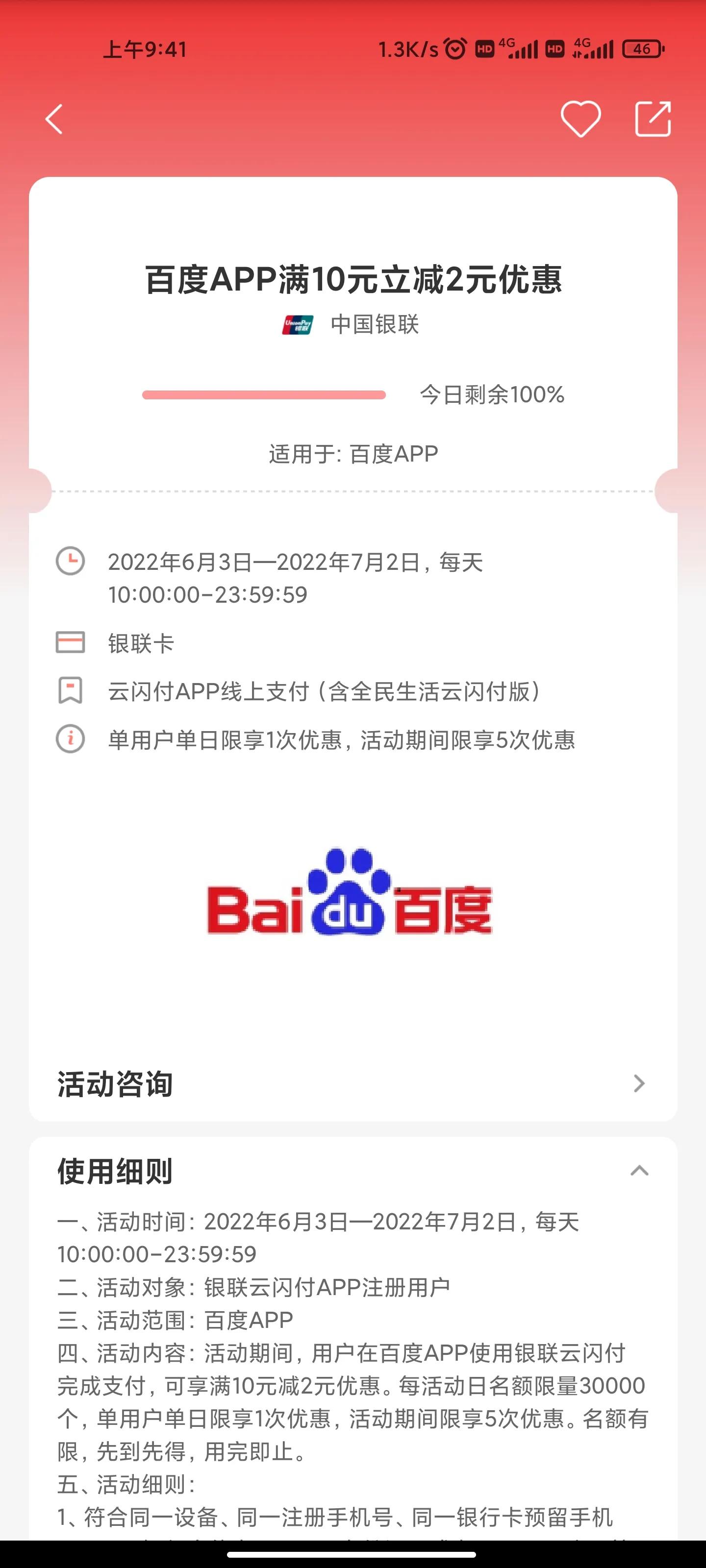Favorite this coupon with the heart icon
The height and width of the screenshot is (1568, 706).
coord(582,119)
